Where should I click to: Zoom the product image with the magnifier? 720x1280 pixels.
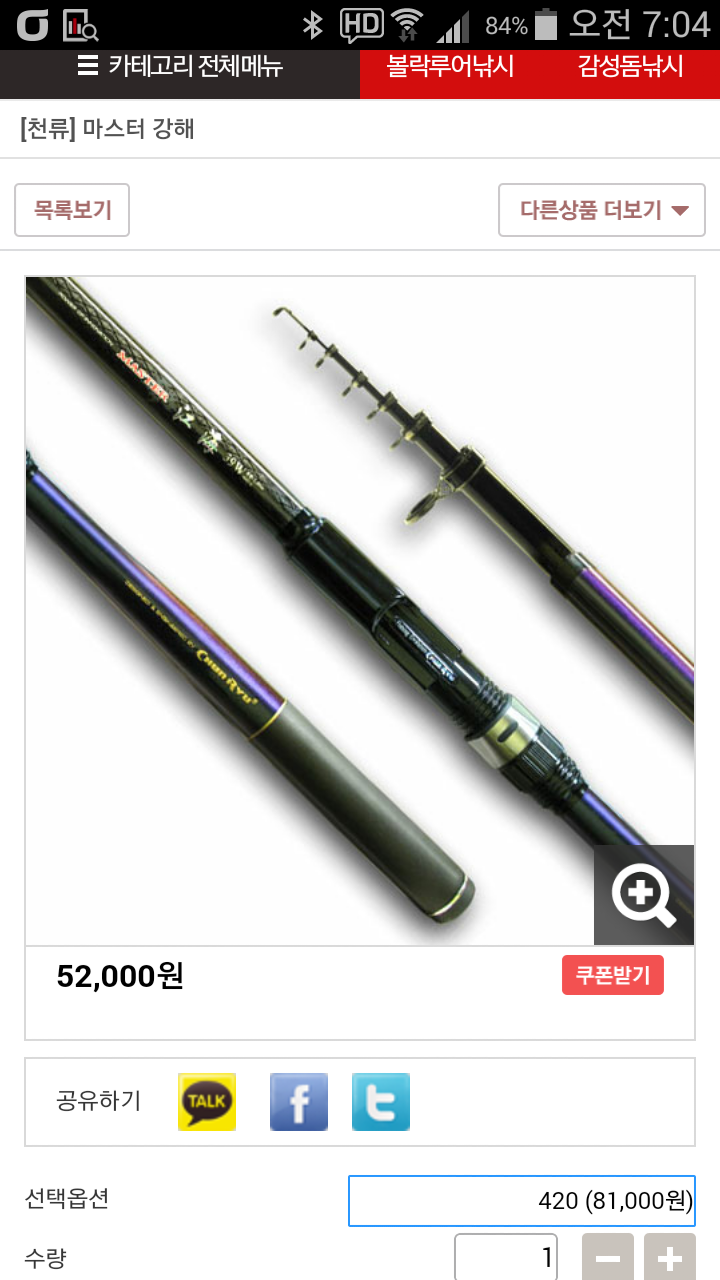click(x=644, y=895)
